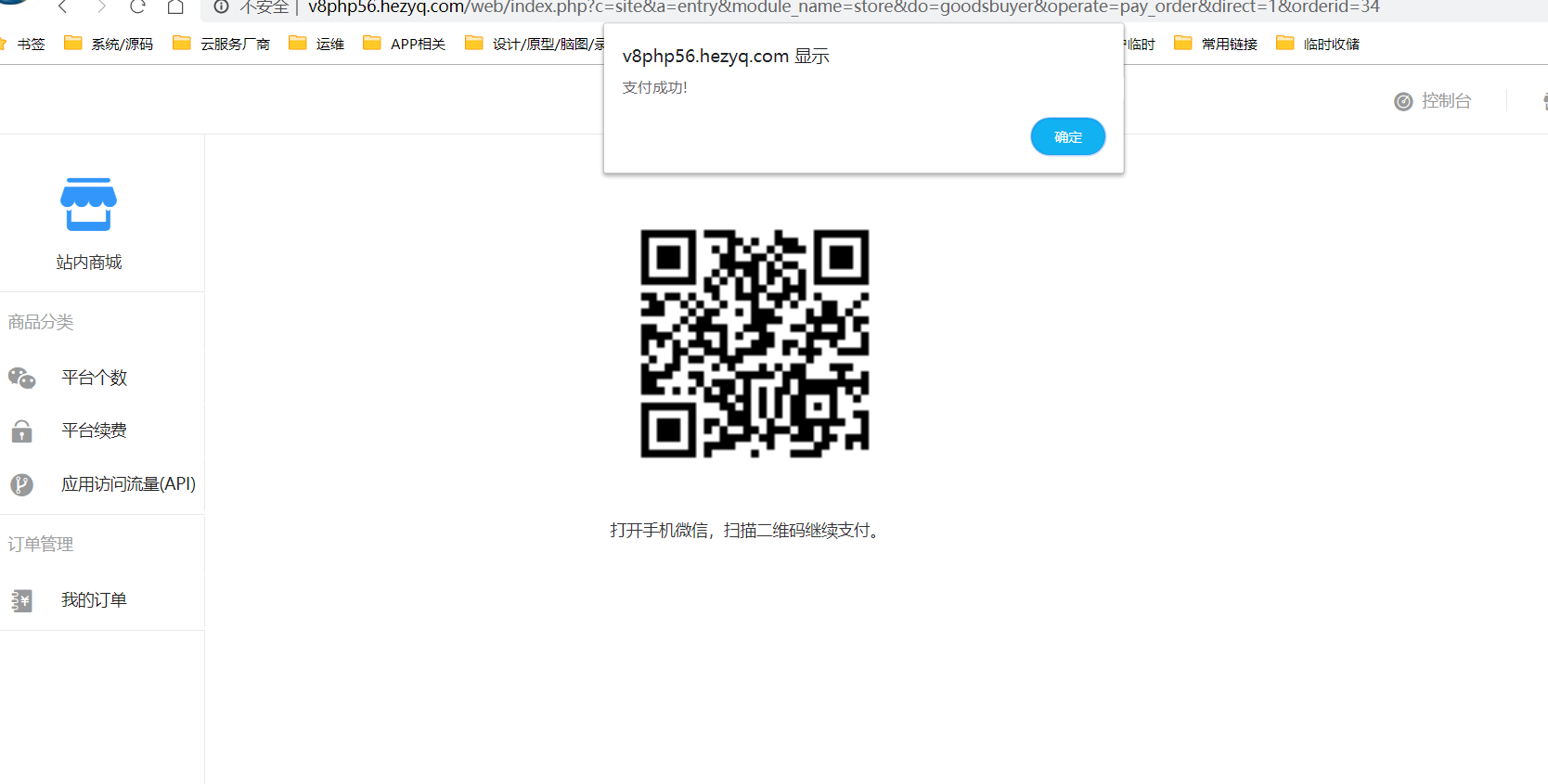This screenshot has height=784, width=1548.
Task: Open the 平台续费 category
Action: click(94, 431)
